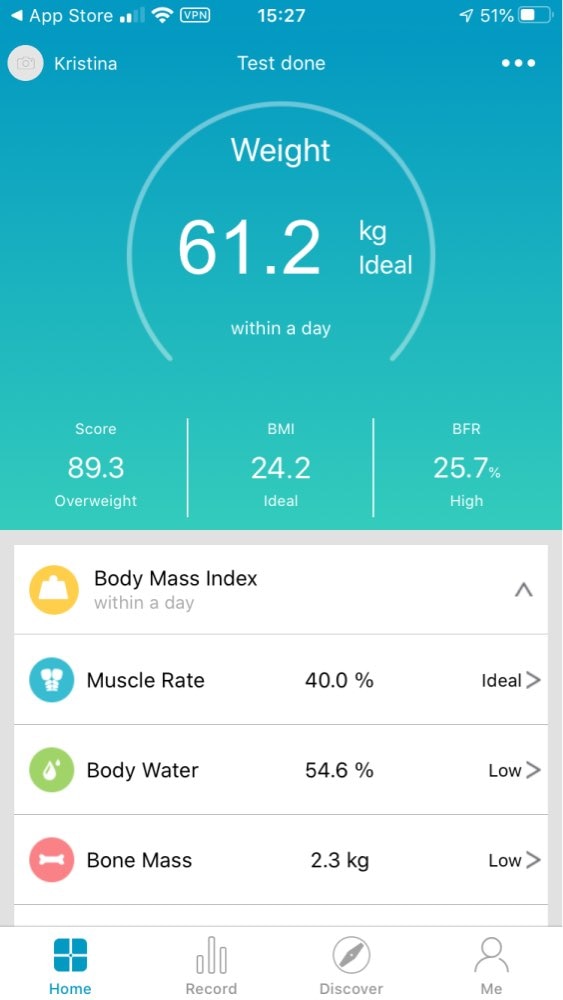The width and height of the screenshot is (563, 1000).
Task: Tap Kristina's profile avatar
Action: (26, 63)
